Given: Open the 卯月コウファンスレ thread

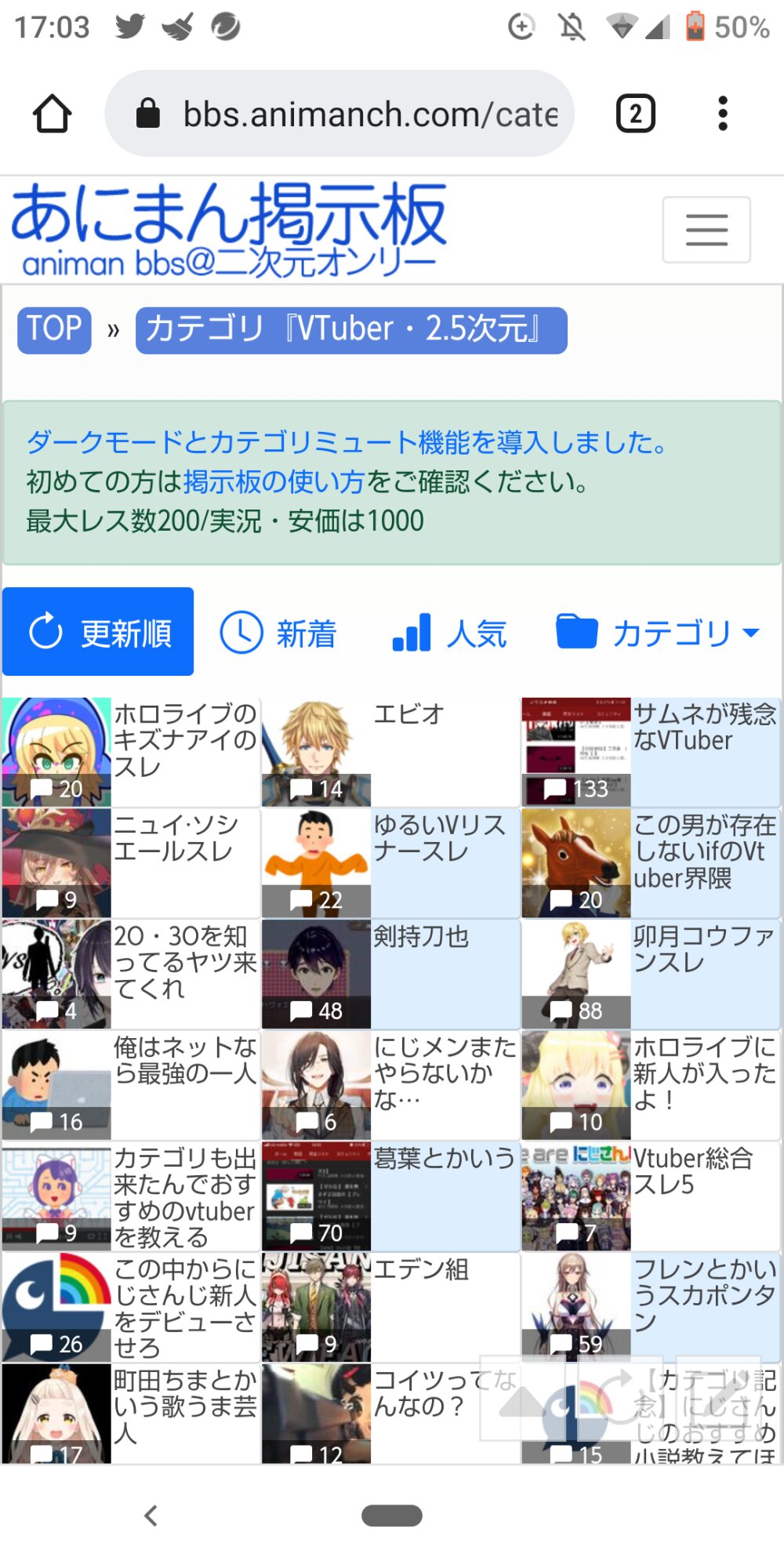Looking at the screenshot, I should [651, 974].
